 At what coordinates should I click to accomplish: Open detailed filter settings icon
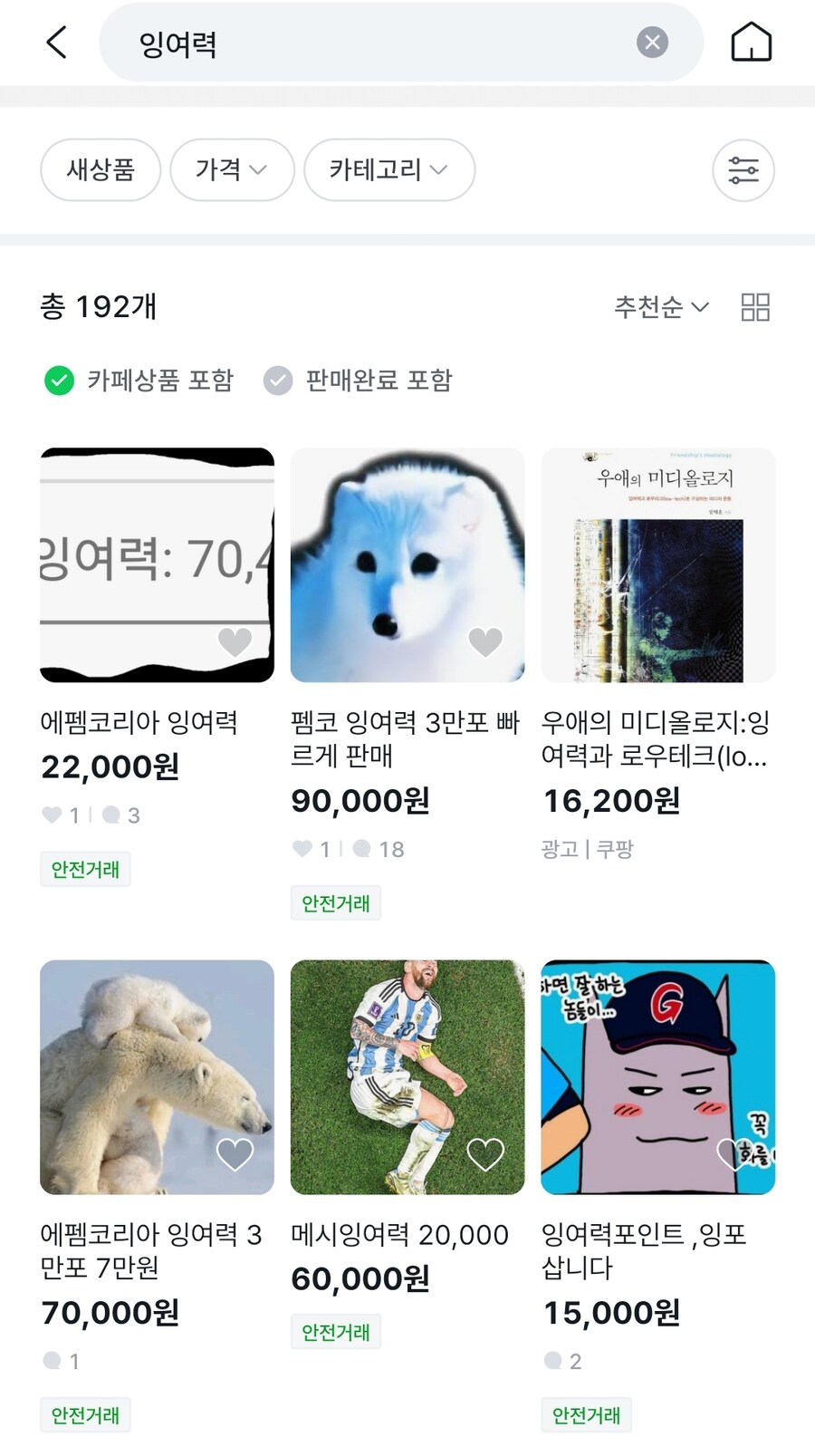click(x=743, y=170)
